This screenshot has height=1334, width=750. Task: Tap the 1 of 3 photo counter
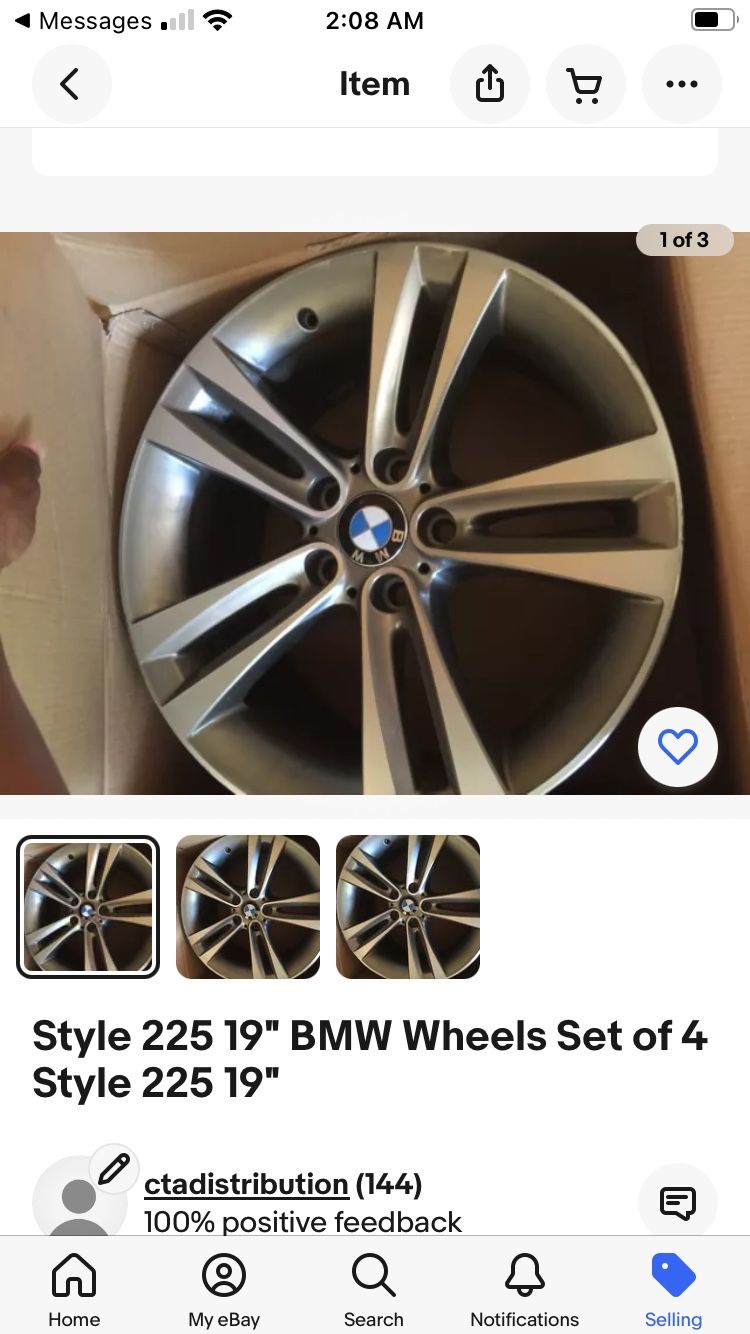tap(684, 240)
